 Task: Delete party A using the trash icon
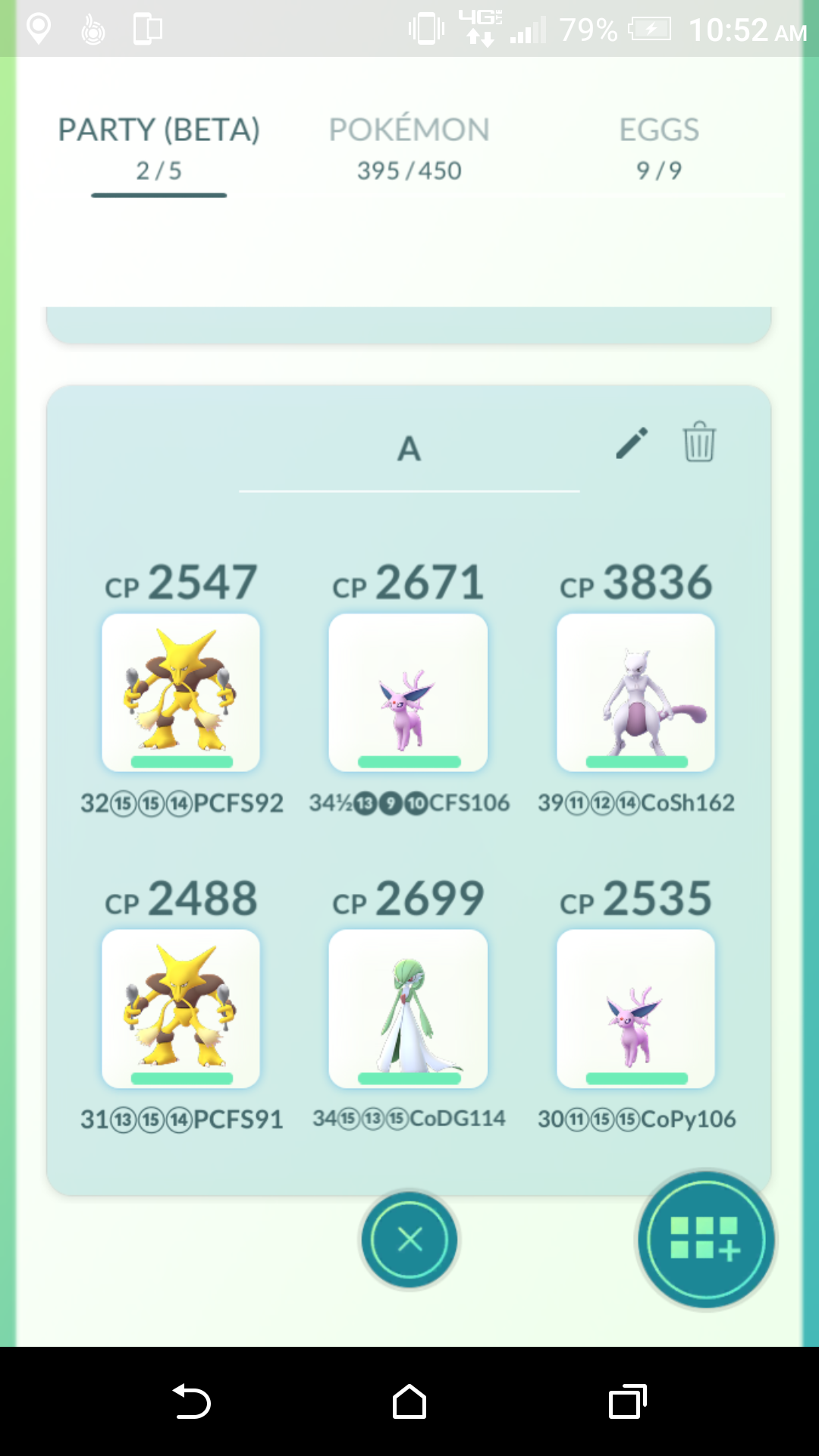699,441
